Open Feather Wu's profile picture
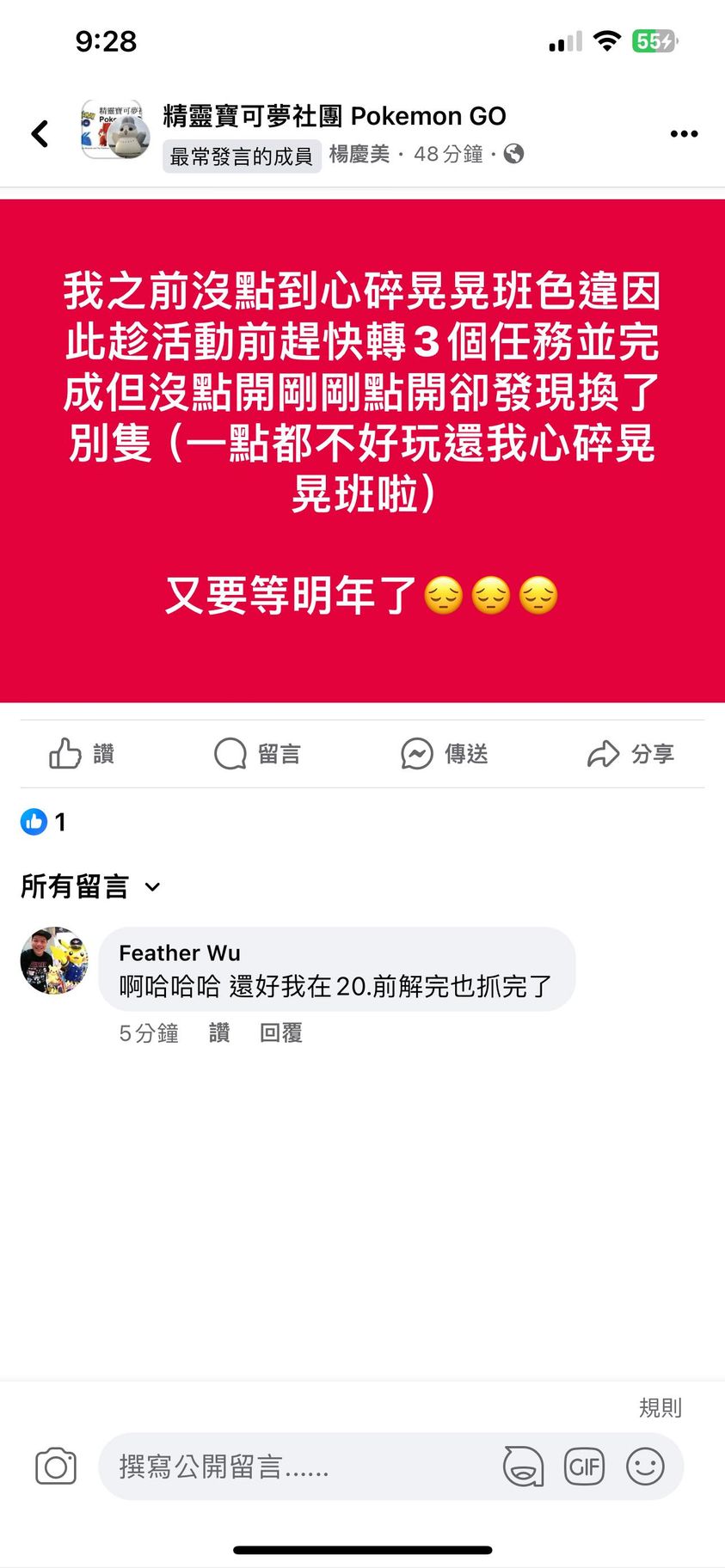 point(54,961)
